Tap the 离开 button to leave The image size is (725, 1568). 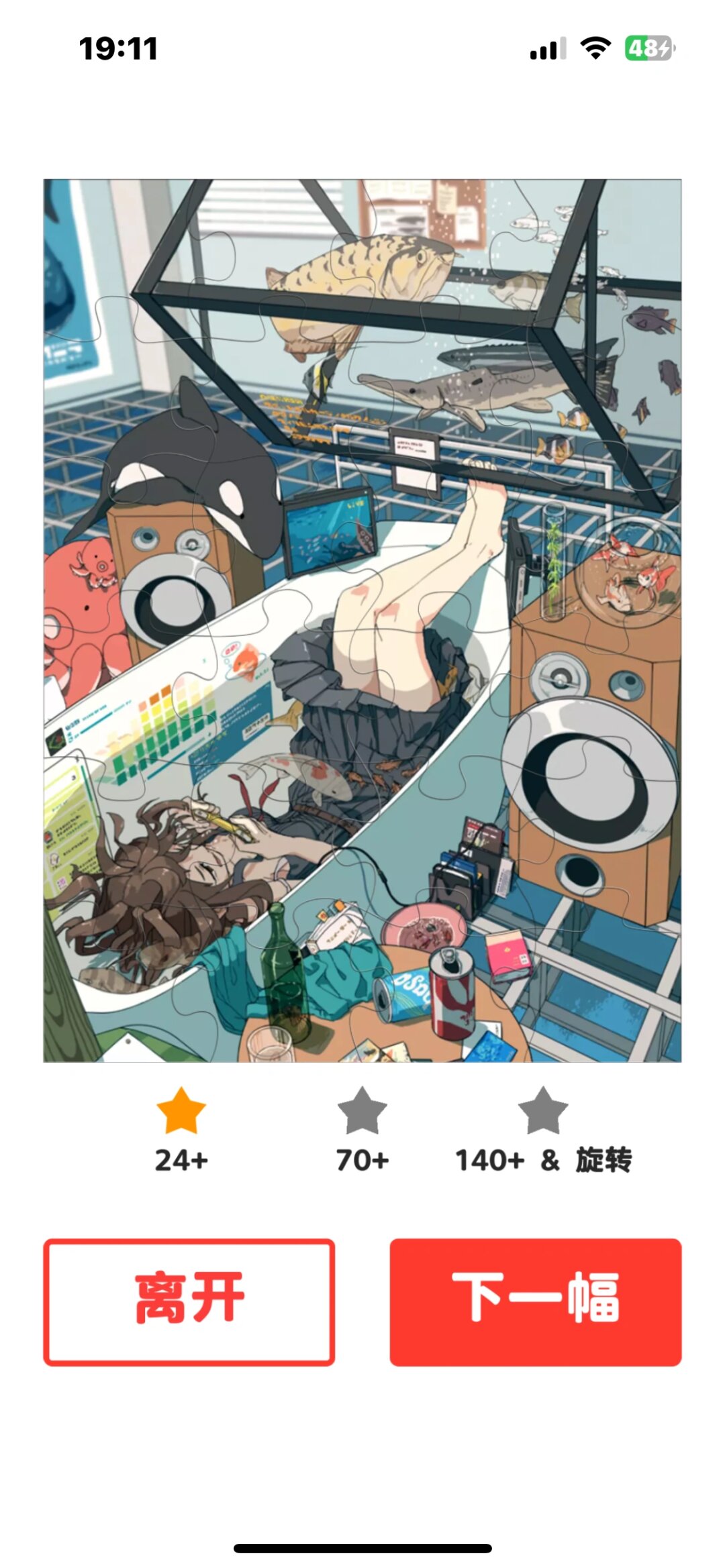click(x=189, y=1302)
